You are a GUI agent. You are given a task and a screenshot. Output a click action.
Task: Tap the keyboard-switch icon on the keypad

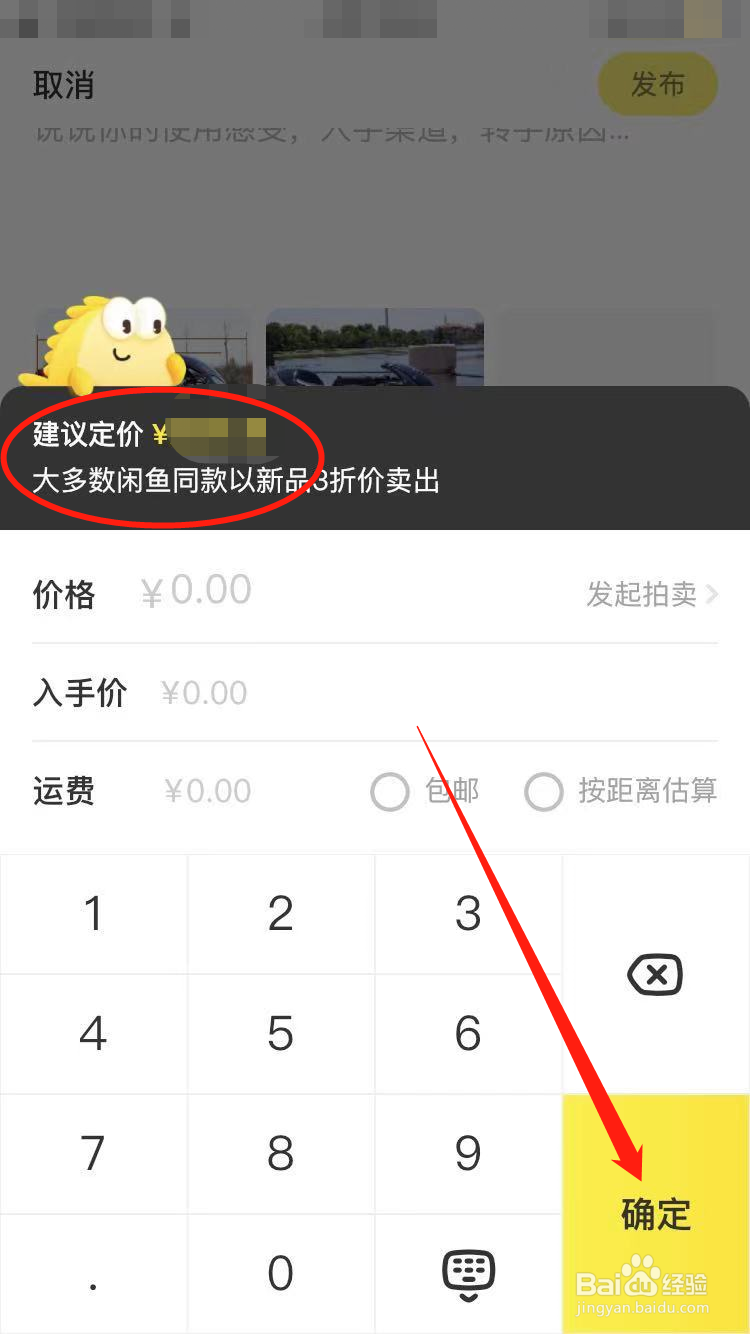click(x=467, y=1272)
